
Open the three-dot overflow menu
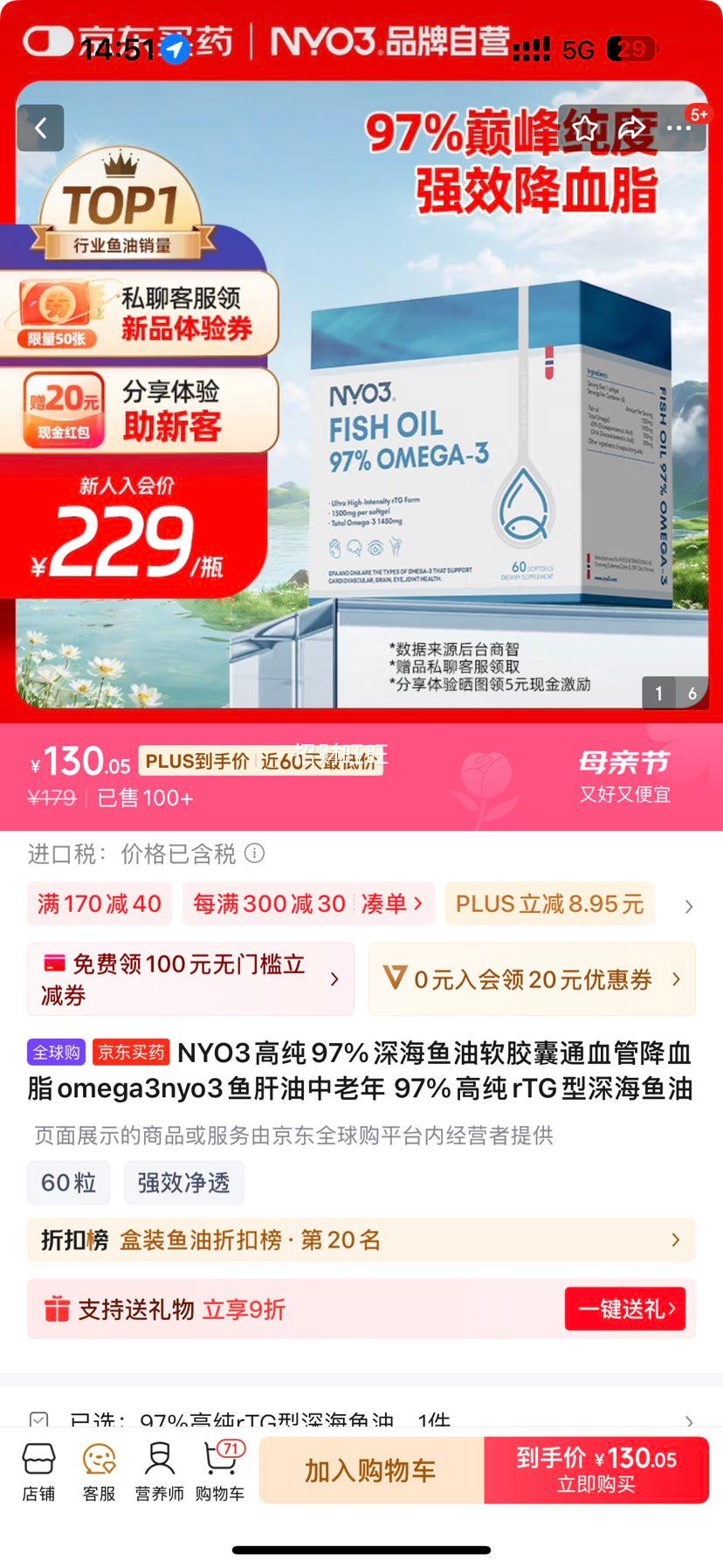pyautogui.click(x=678, y=129)
